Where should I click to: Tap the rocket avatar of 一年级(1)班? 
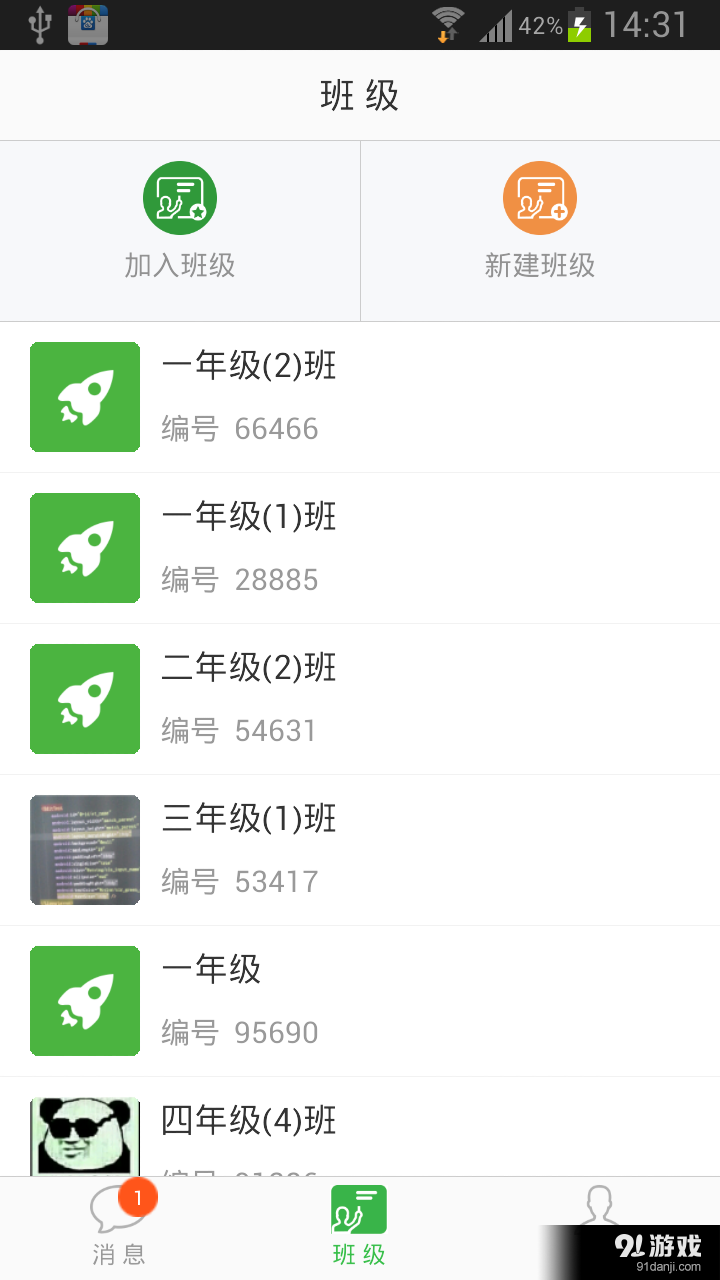click(84, 548)
